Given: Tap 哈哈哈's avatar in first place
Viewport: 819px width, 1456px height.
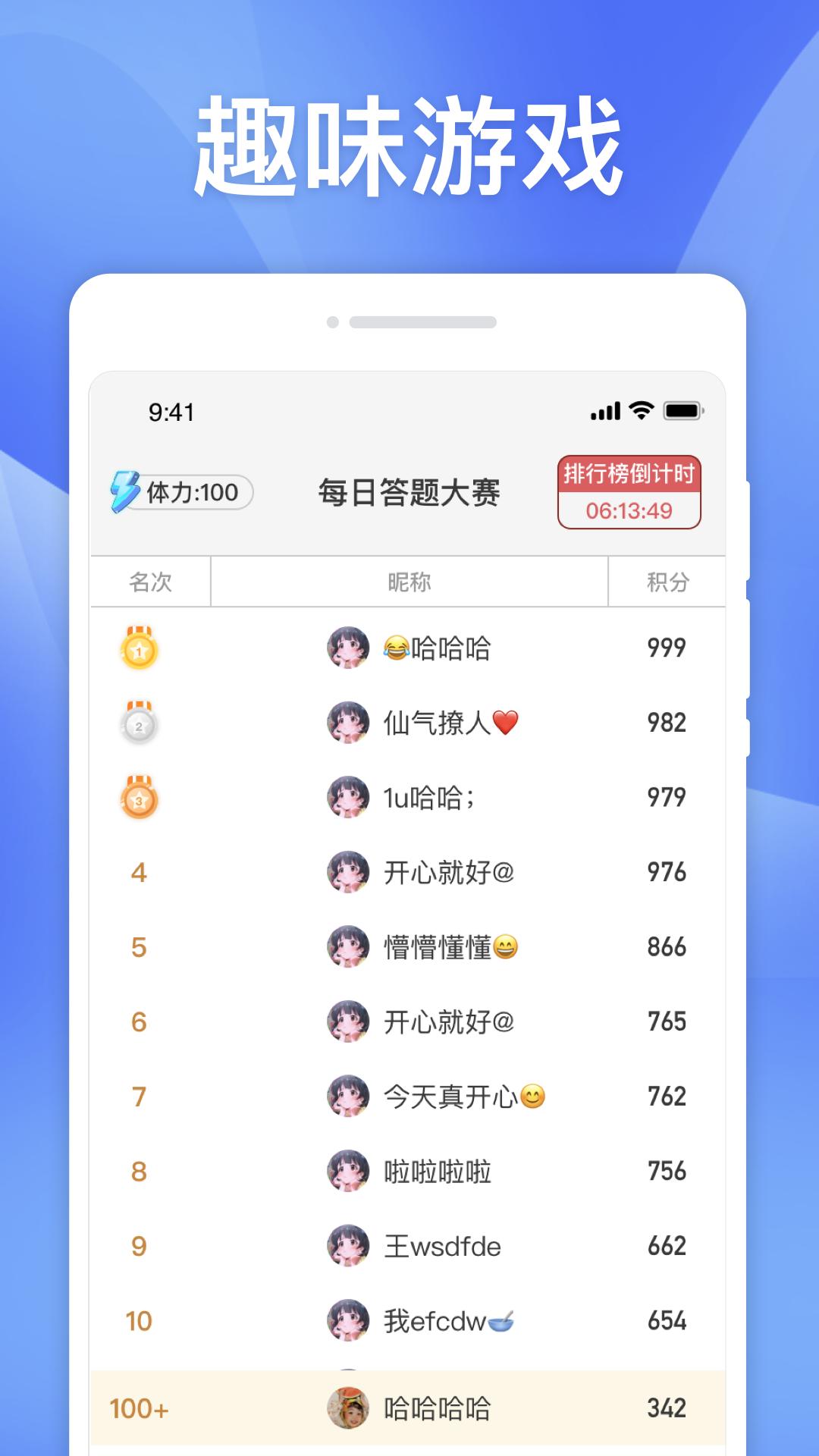Looking at the screenshot, I should click(348, 648).
